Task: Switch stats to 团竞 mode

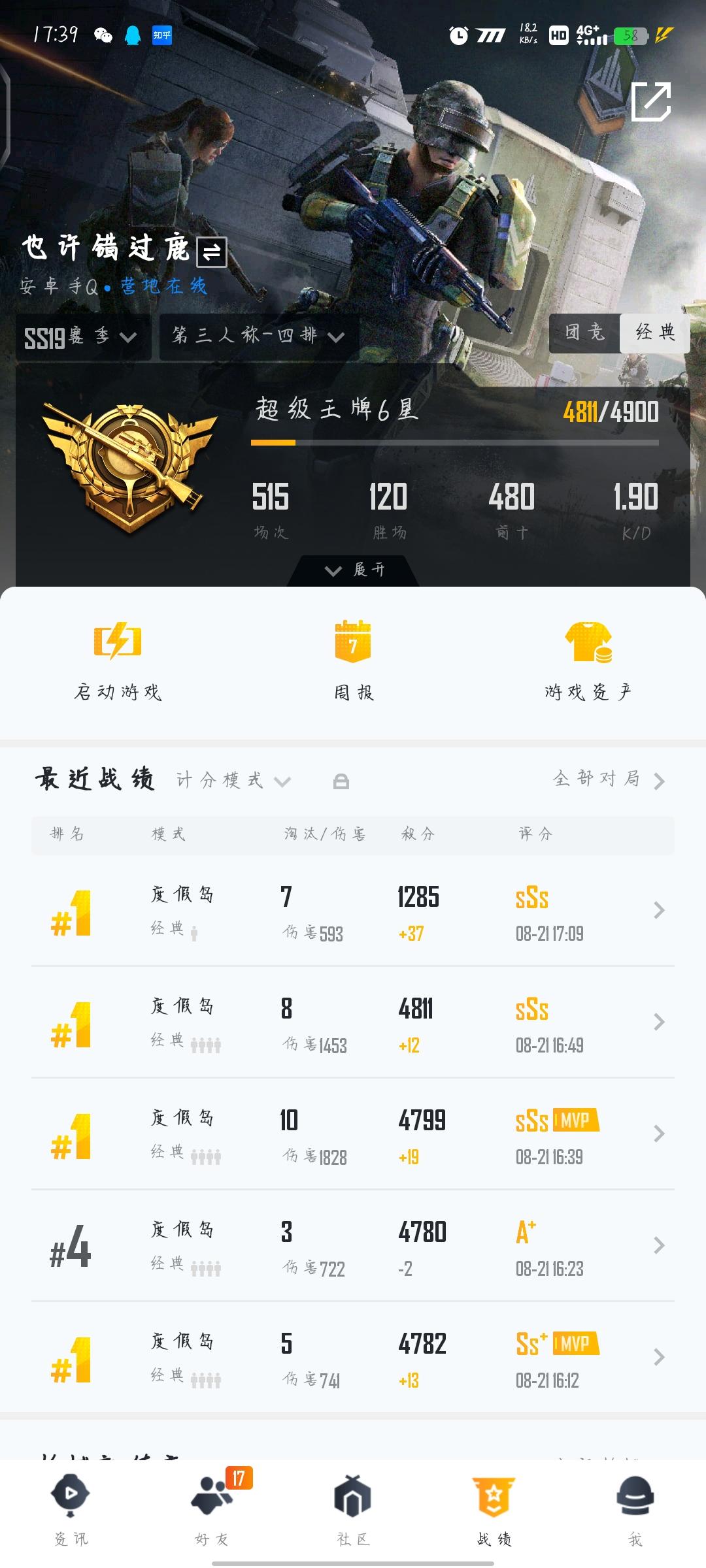Action: [x=584, y=334]
